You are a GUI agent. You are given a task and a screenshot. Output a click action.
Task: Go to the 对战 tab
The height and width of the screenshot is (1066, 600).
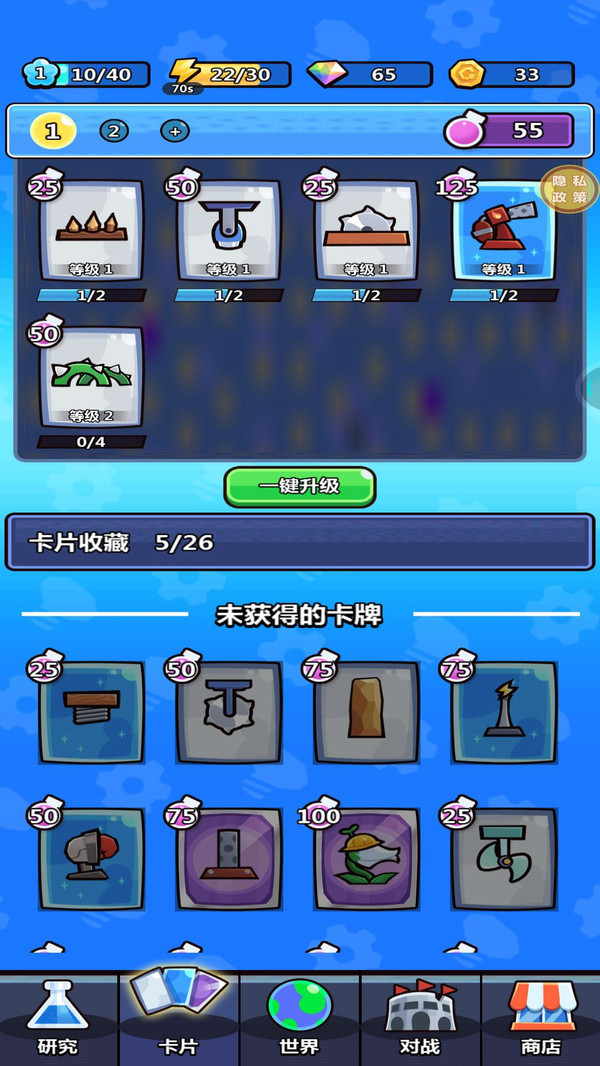pos(420,1018)
